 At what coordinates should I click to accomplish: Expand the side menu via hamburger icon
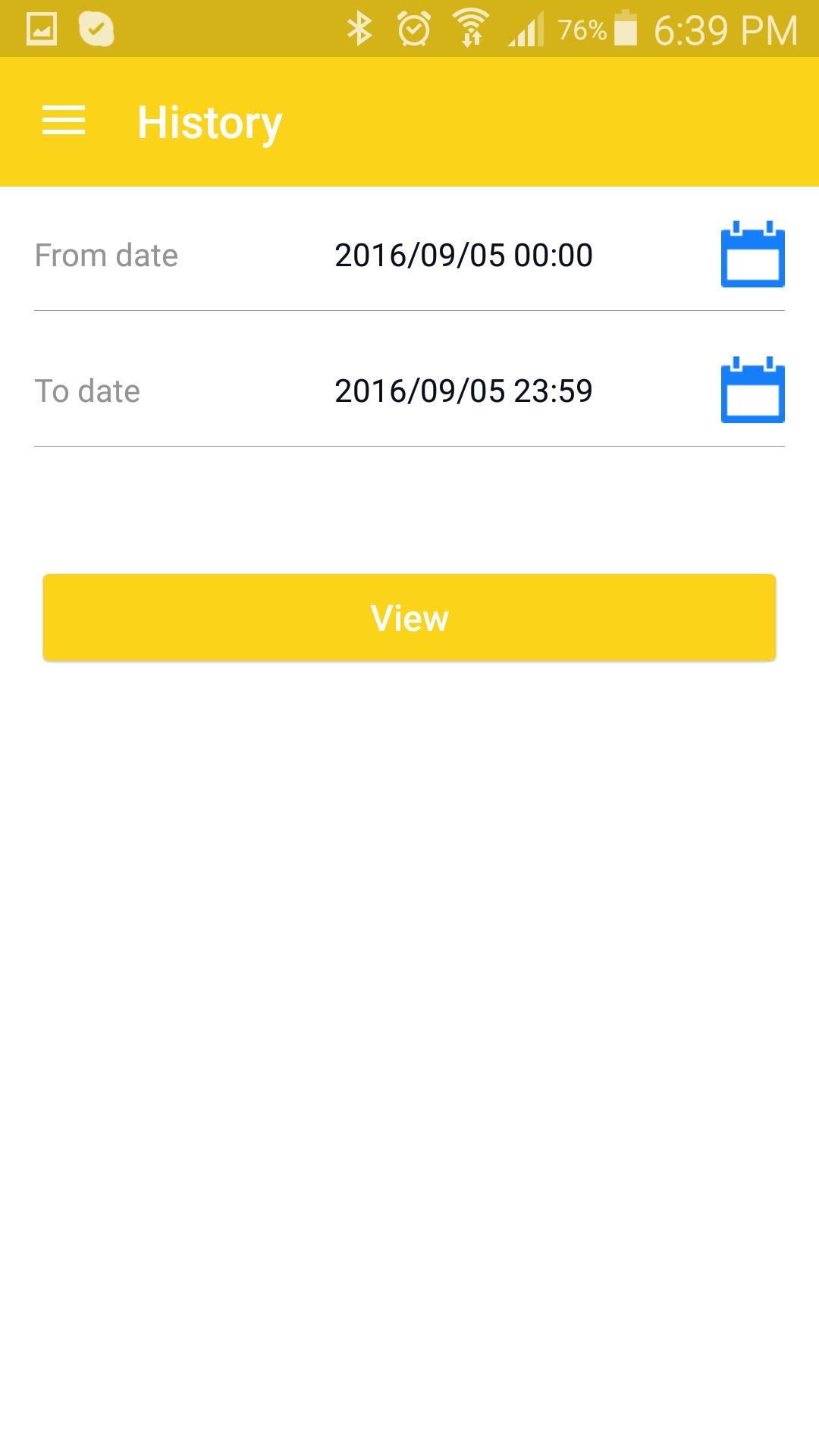point(64,121)
